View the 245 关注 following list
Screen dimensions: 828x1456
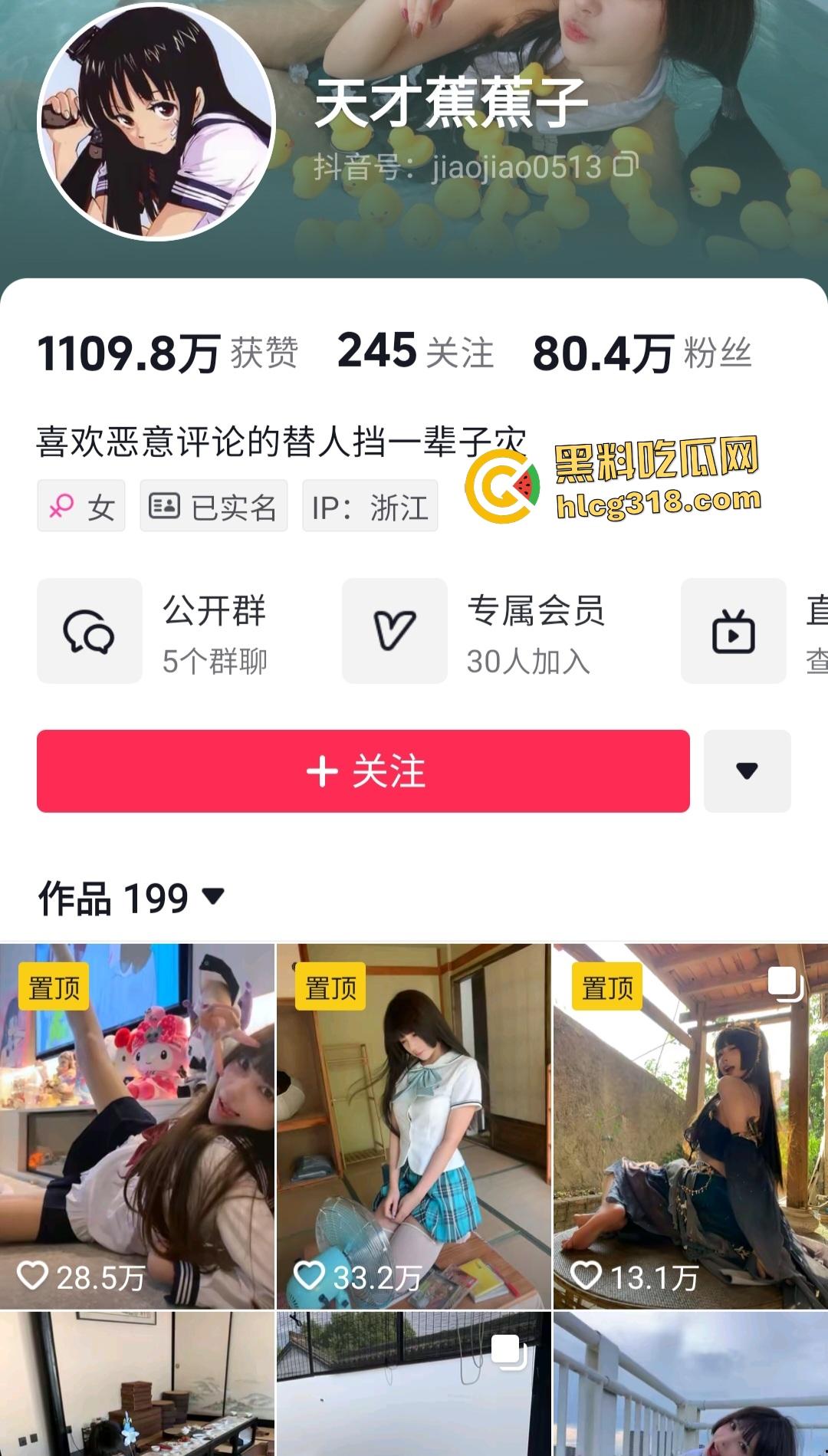(415, 353)
